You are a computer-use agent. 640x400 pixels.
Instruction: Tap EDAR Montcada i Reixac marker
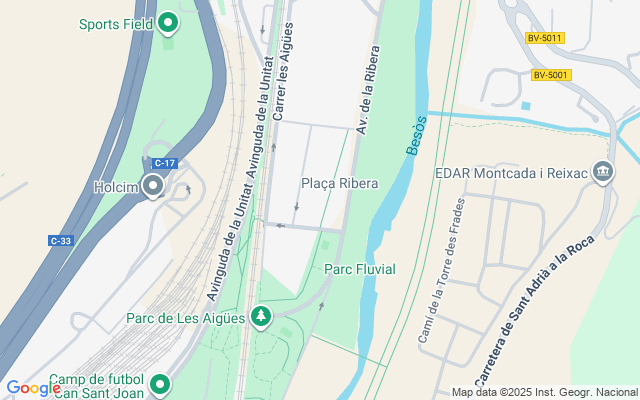point(603,171)
